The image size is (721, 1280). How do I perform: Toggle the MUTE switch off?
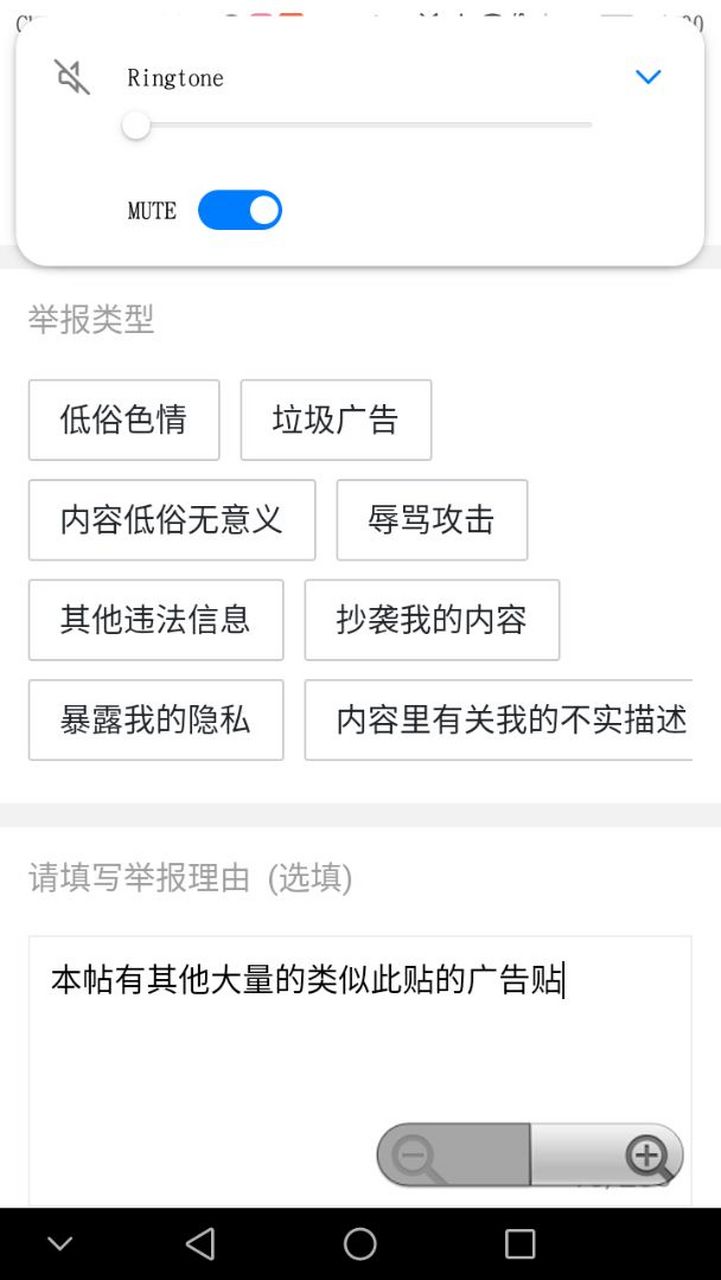click(240, 210)
